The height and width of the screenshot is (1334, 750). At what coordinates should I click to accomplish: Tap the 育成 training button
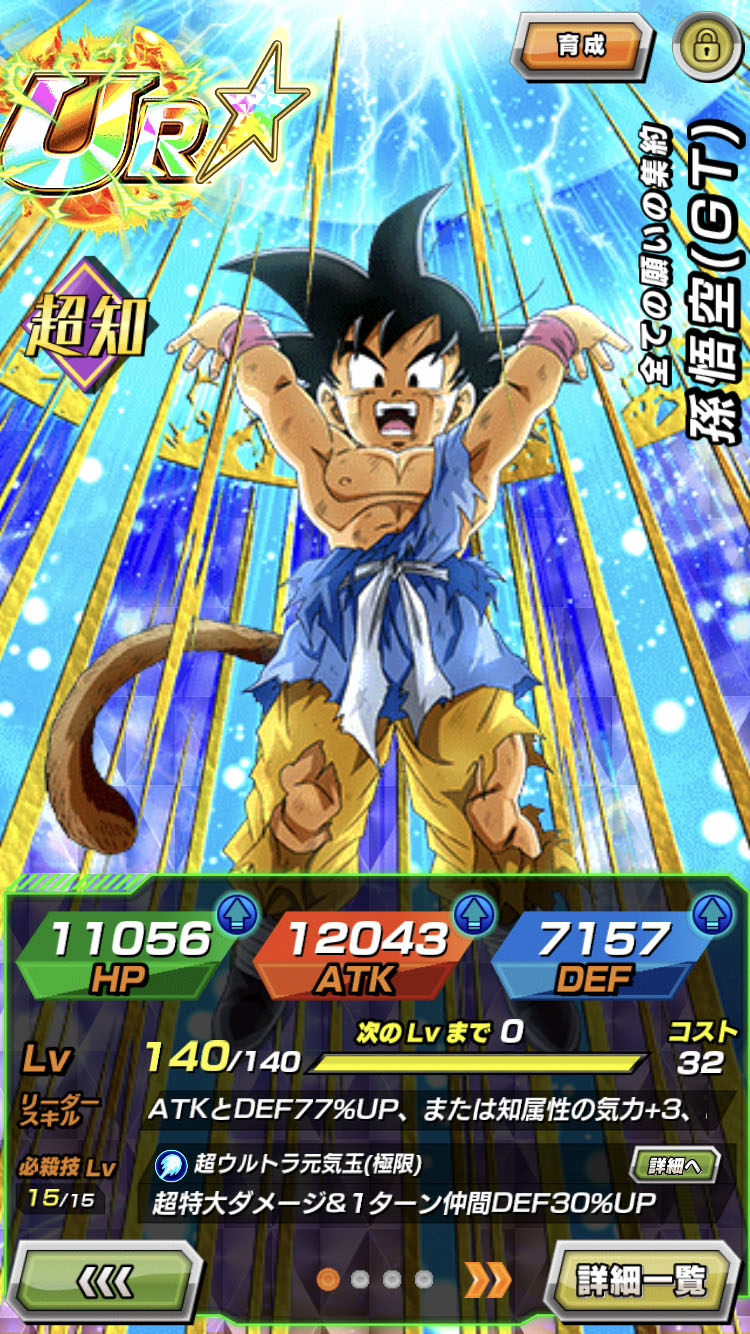[x=583, y=44]
